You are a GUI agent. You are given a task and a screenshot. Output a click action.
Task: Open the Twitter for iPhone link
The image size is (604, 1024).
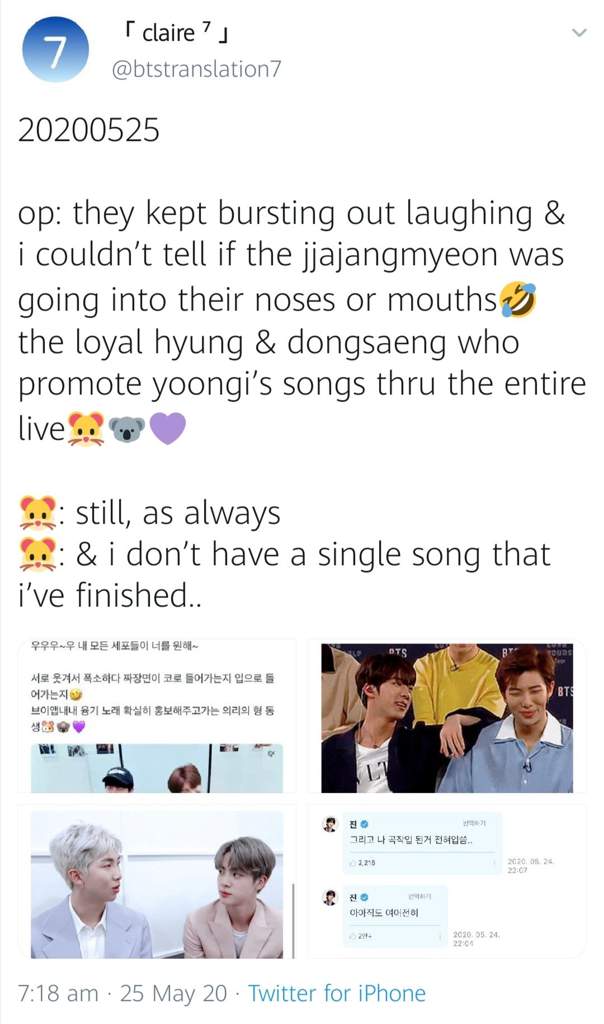(x=336, y=993)
